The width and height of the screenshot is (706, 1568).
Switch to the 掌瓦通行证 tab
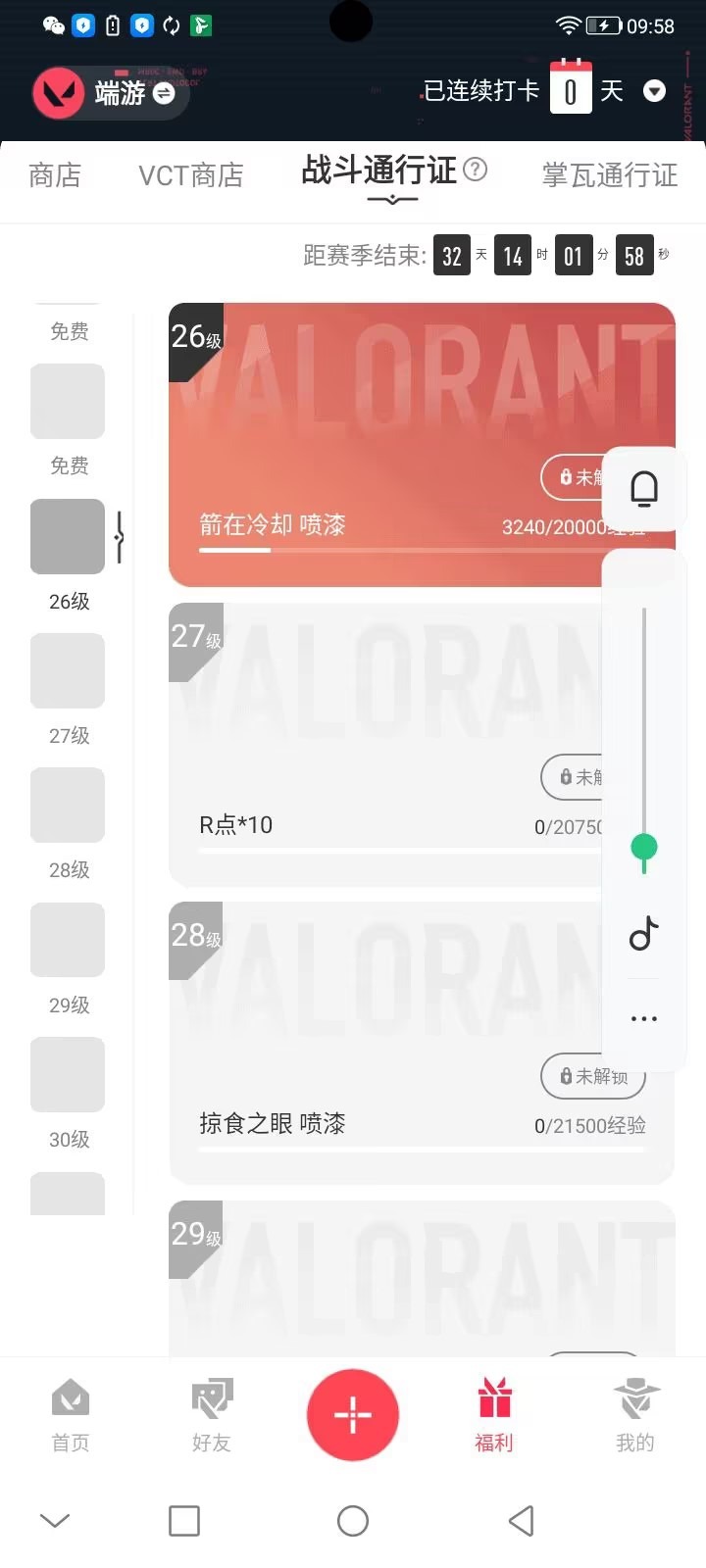pyautogui.click(x=608, y=176)
